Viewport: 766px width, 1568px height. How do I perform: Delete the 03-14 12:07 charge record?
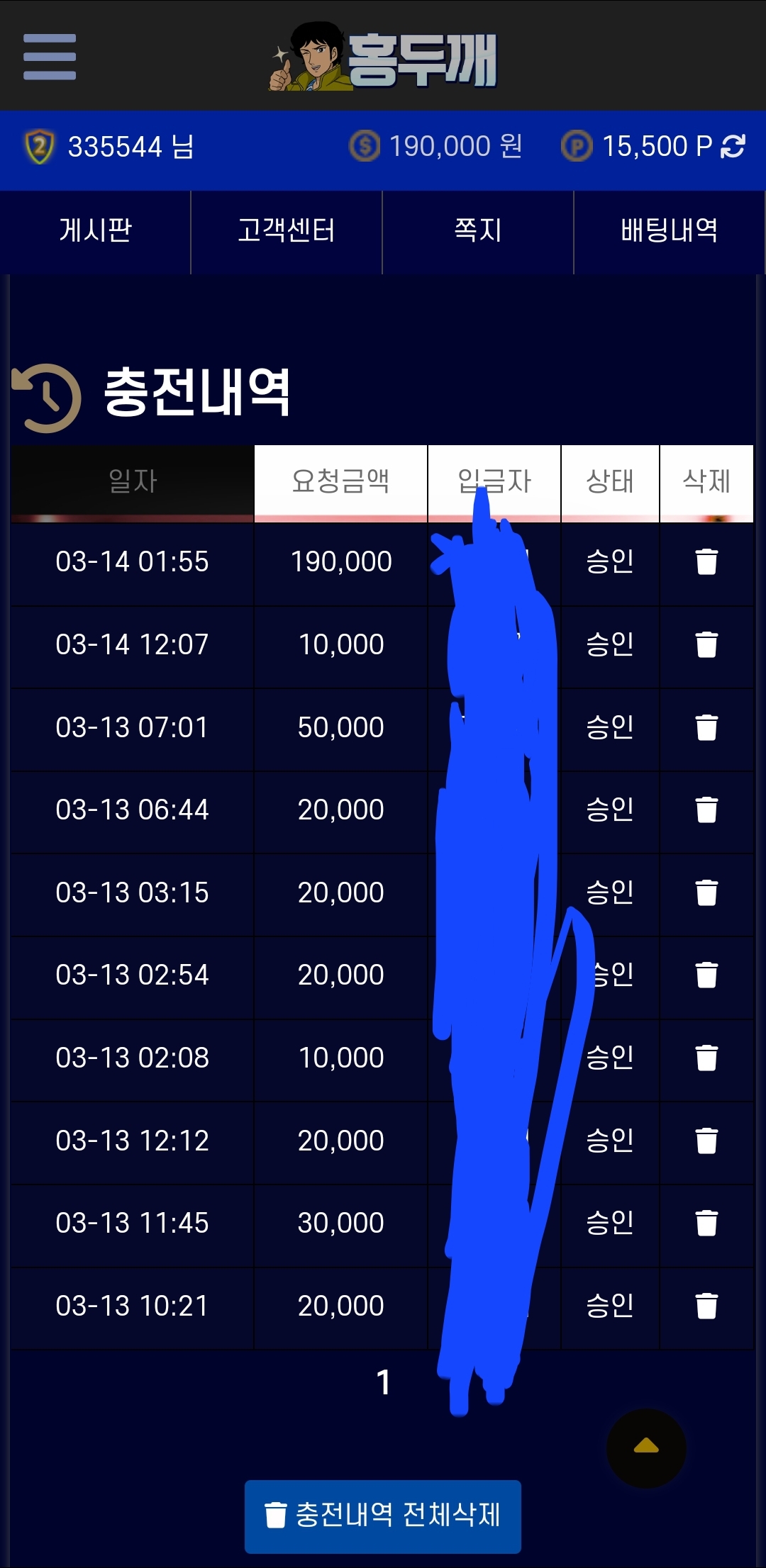706,644
